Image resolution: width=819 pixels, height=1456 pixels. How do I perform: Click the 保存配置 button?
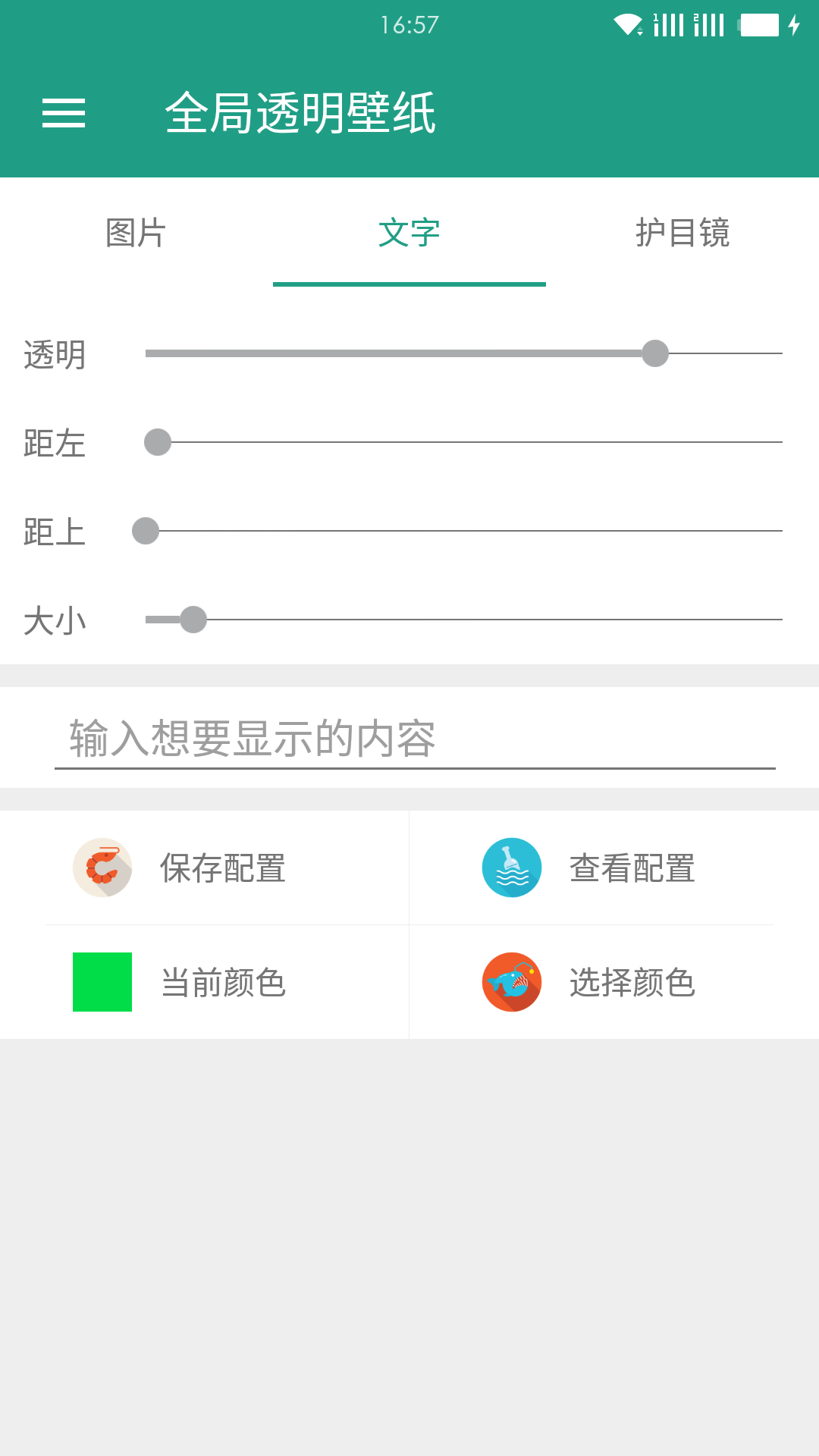[x=222, y=869]
